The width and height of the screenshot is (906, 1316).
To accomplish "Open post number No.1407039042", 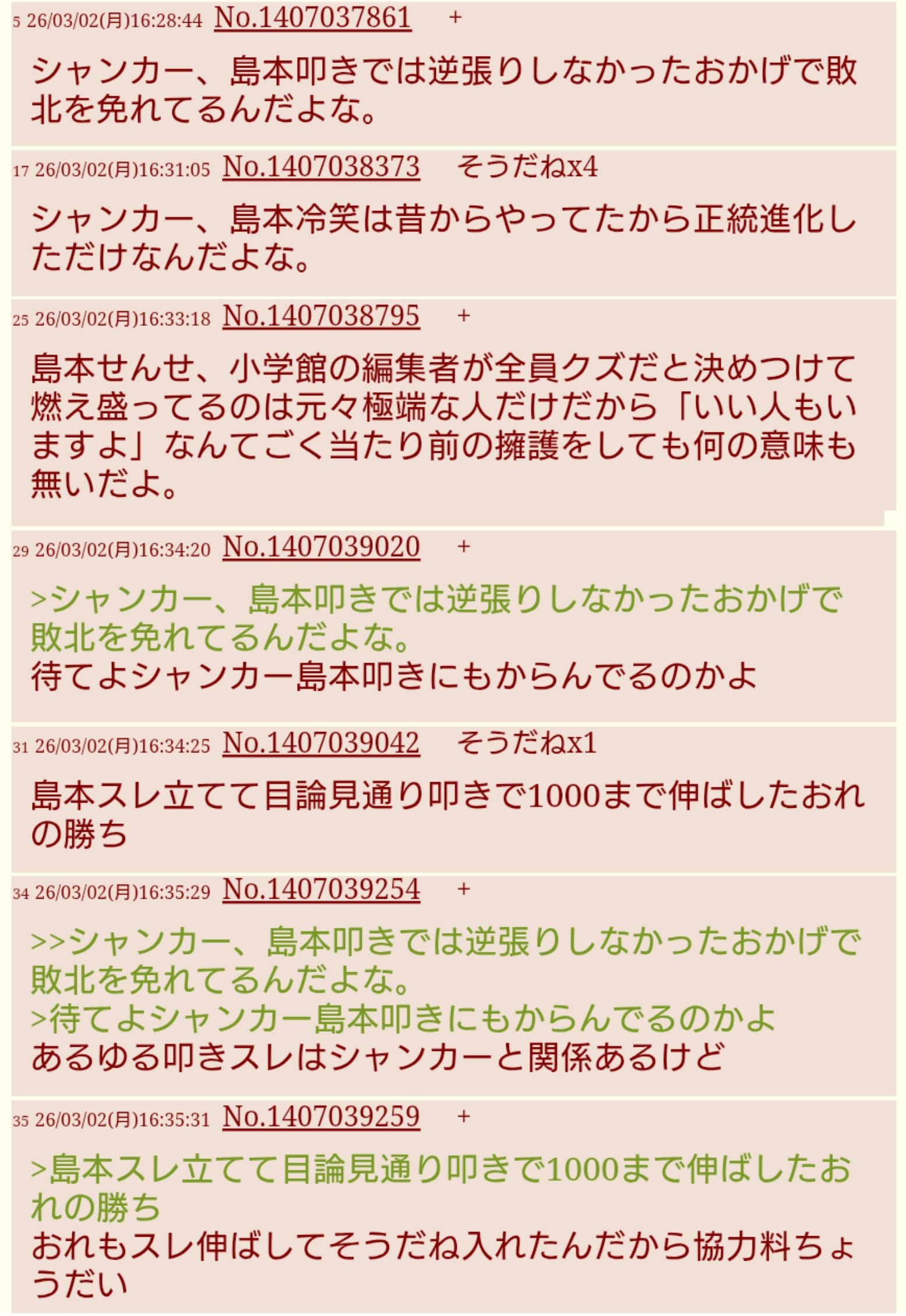I will (x=321, y=744).
